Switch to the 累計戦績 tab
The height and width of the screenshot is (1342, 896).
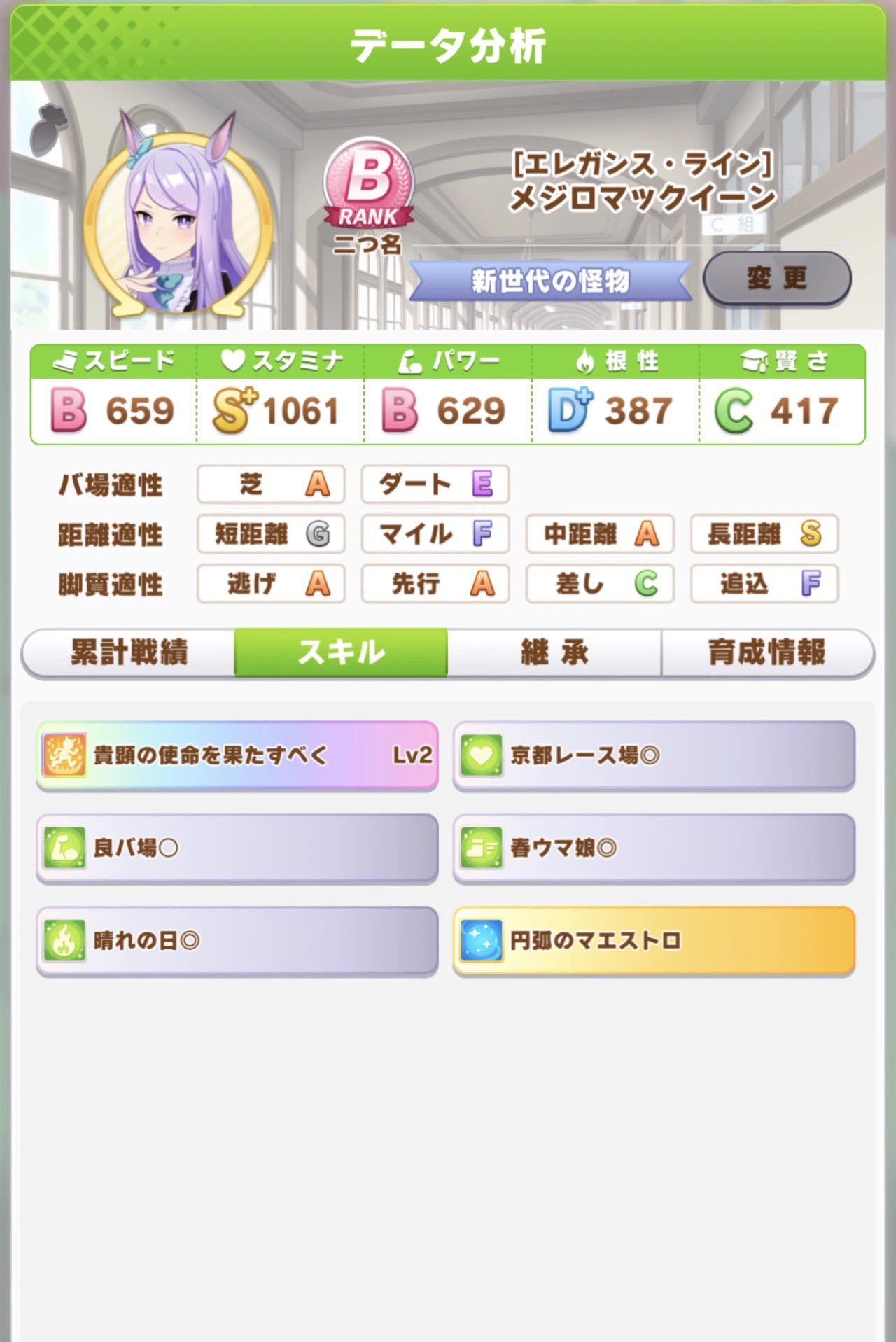129,652
